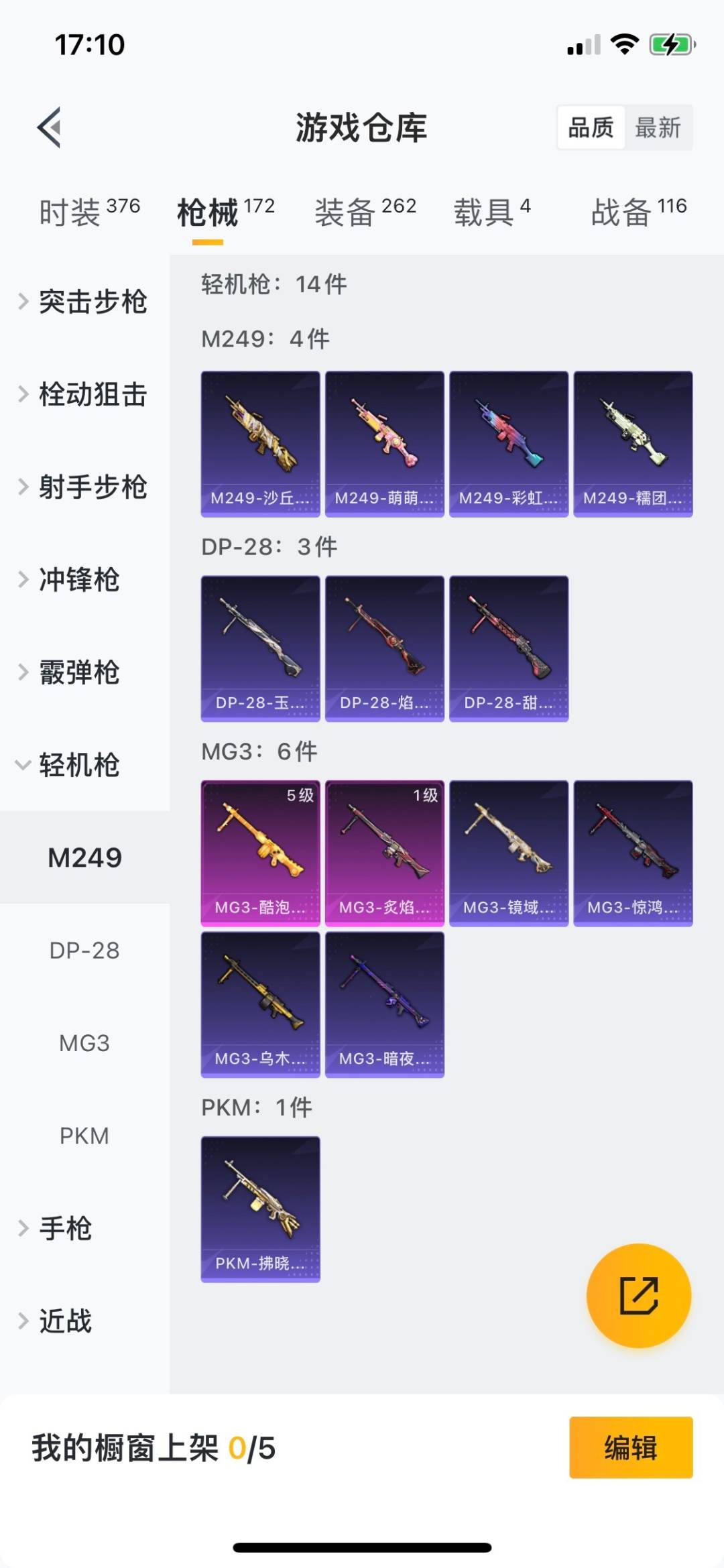Open the 战备 tab
Screen dimensions: 724x1568
[x=639, y=212]
